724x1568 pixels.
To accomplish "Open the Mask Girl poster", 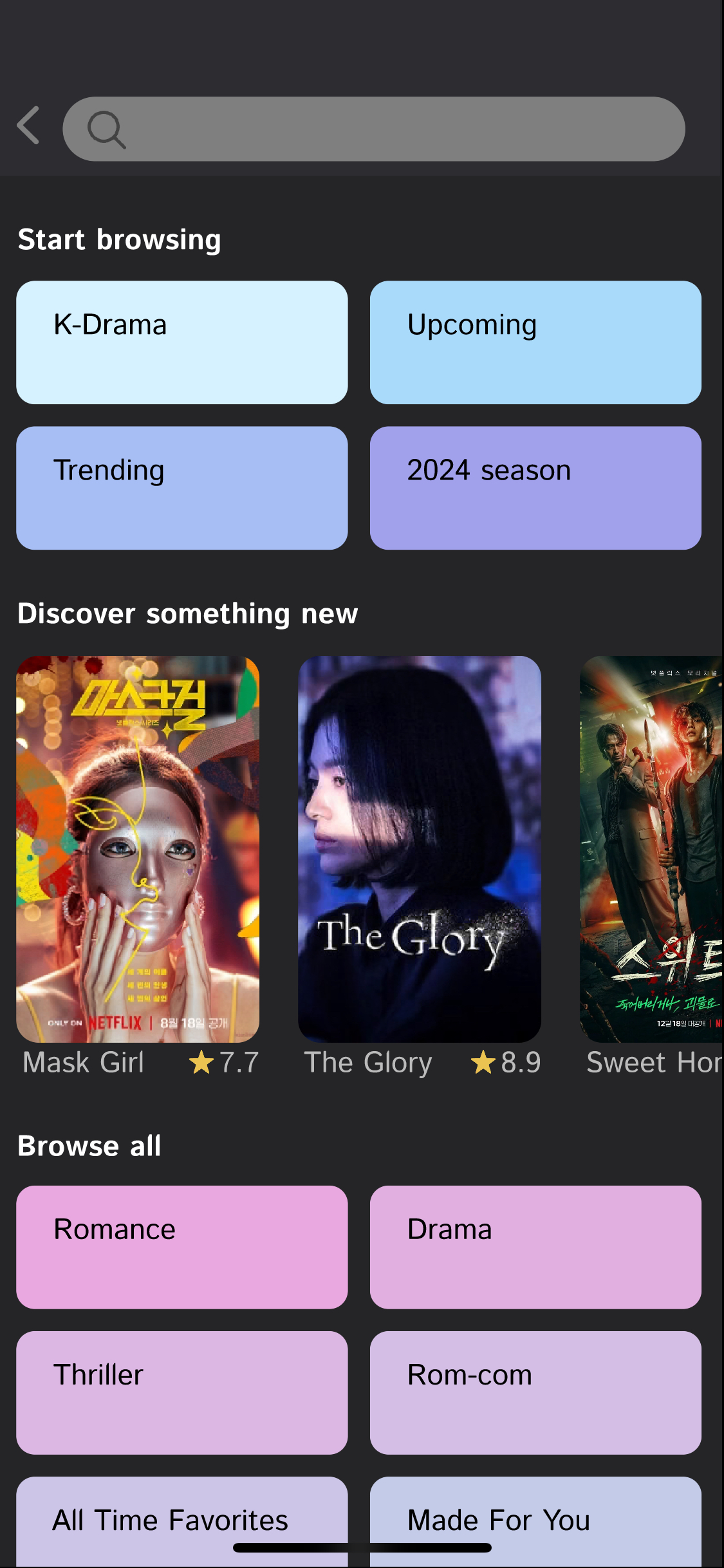I will 138,848.
